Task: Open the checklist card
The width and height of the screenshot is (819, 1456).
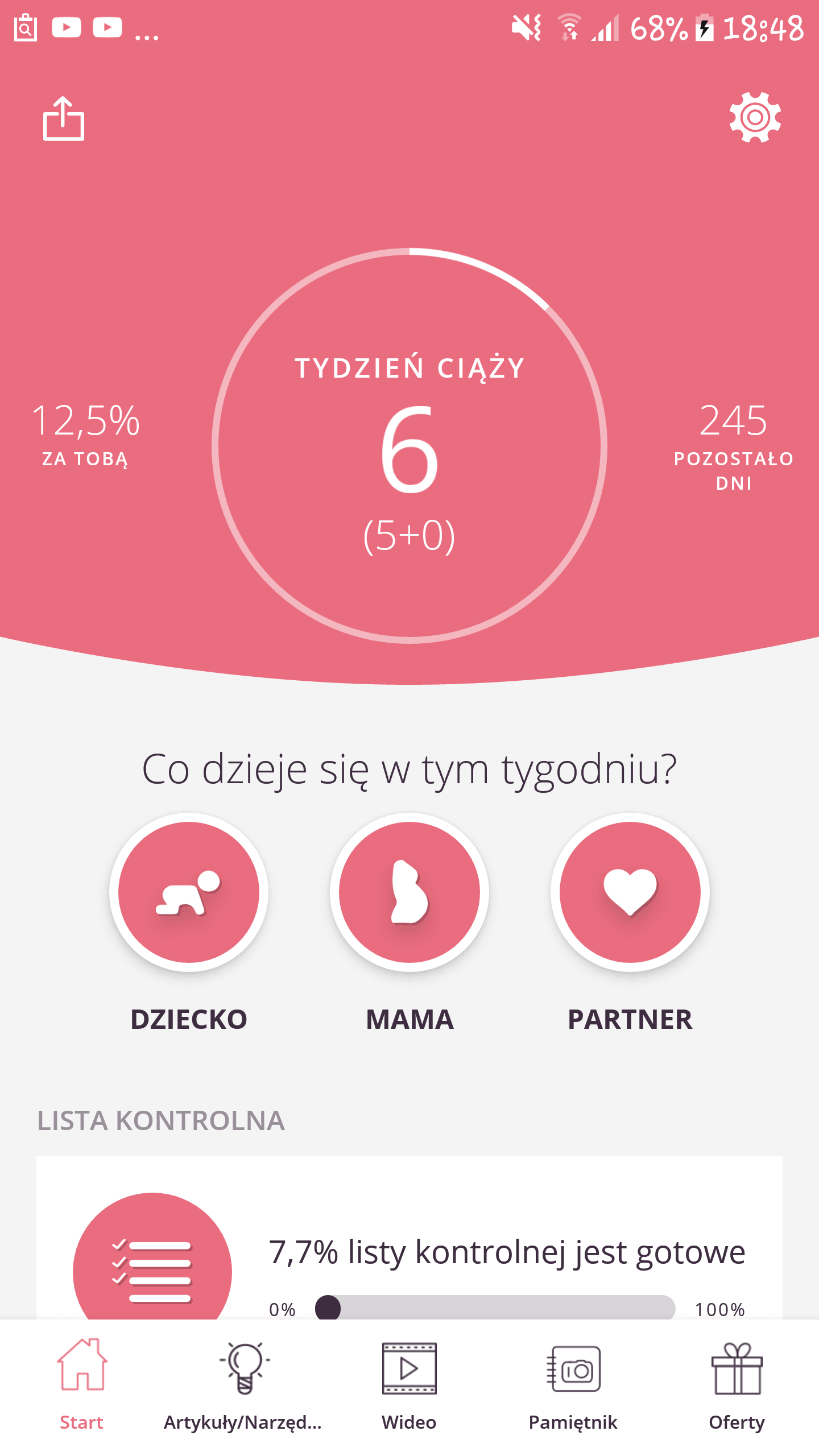Action: pyautogui.click(x=409, y=1251)
